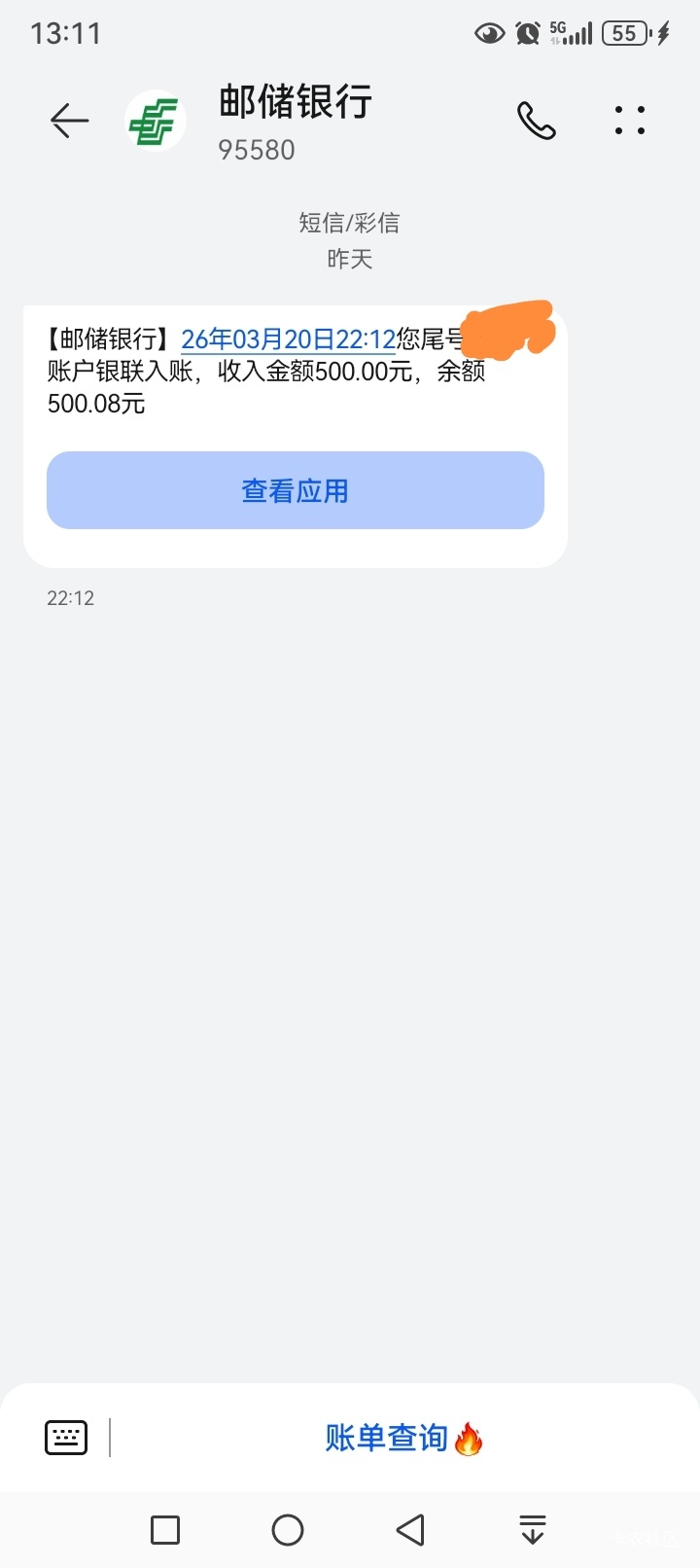Open the overflow menu
The width and height of the screenshot is (700, 1568).
point(630,121)
